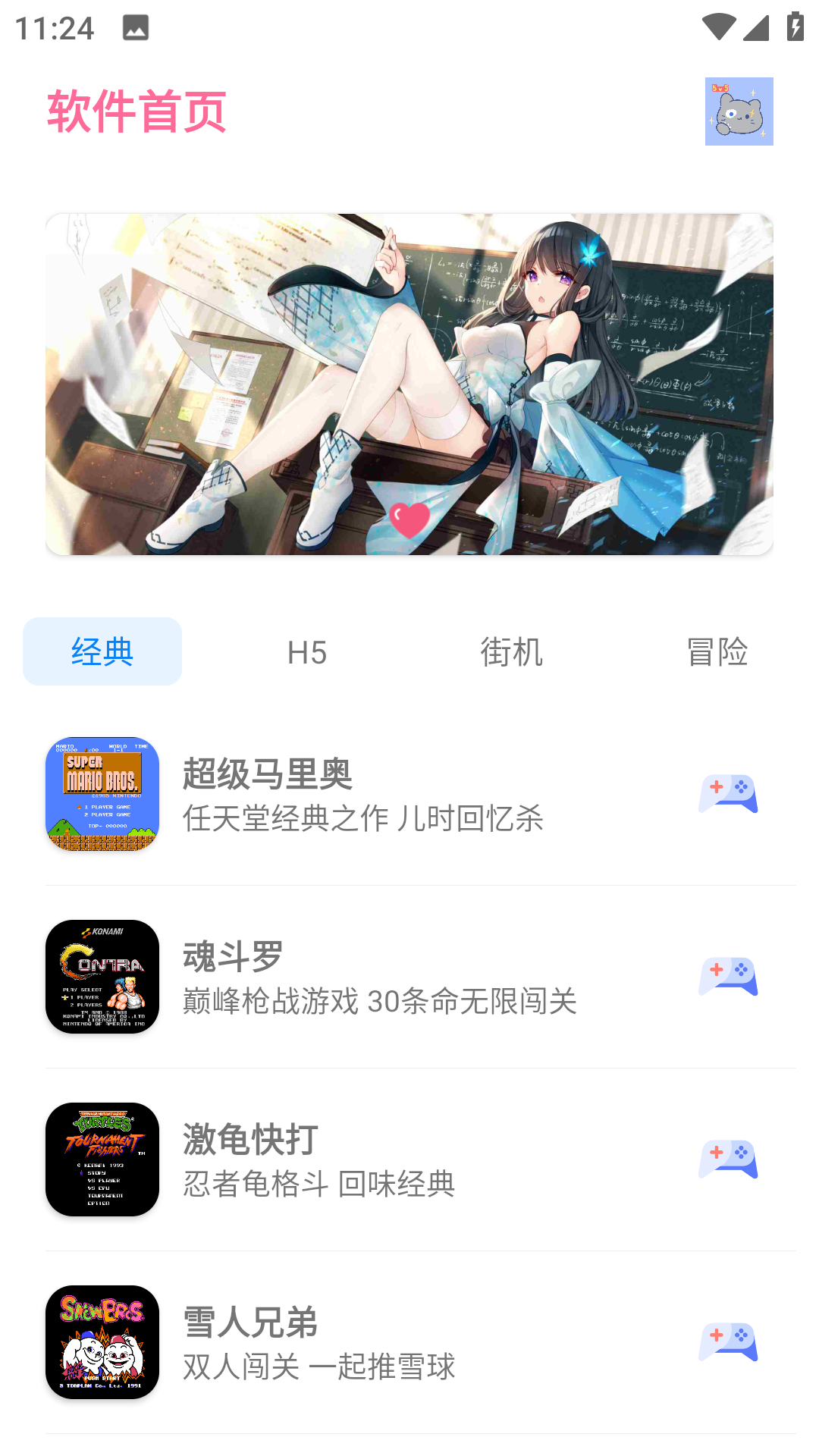Open the anime girl banner

(409, 384)
